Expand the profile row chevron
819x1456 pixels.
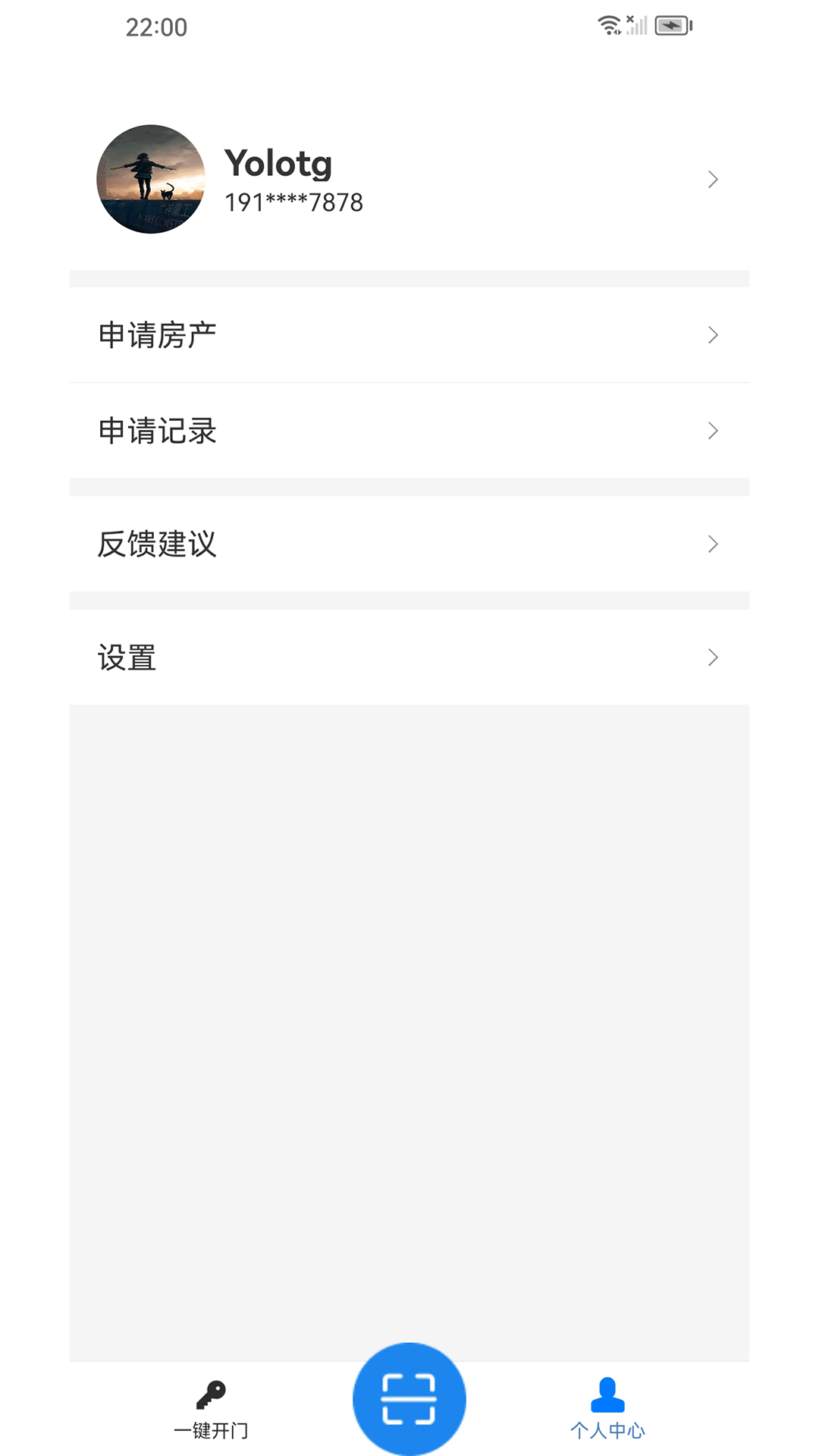point(712,179)
